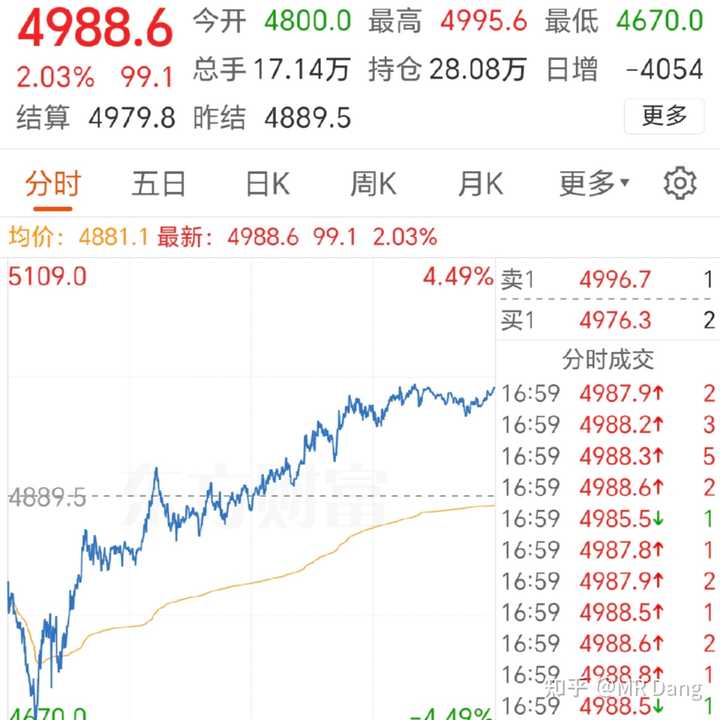Tap the 更多 button beside 昨结
This screenshot has width=720, height=720.
tap(665, 116)
